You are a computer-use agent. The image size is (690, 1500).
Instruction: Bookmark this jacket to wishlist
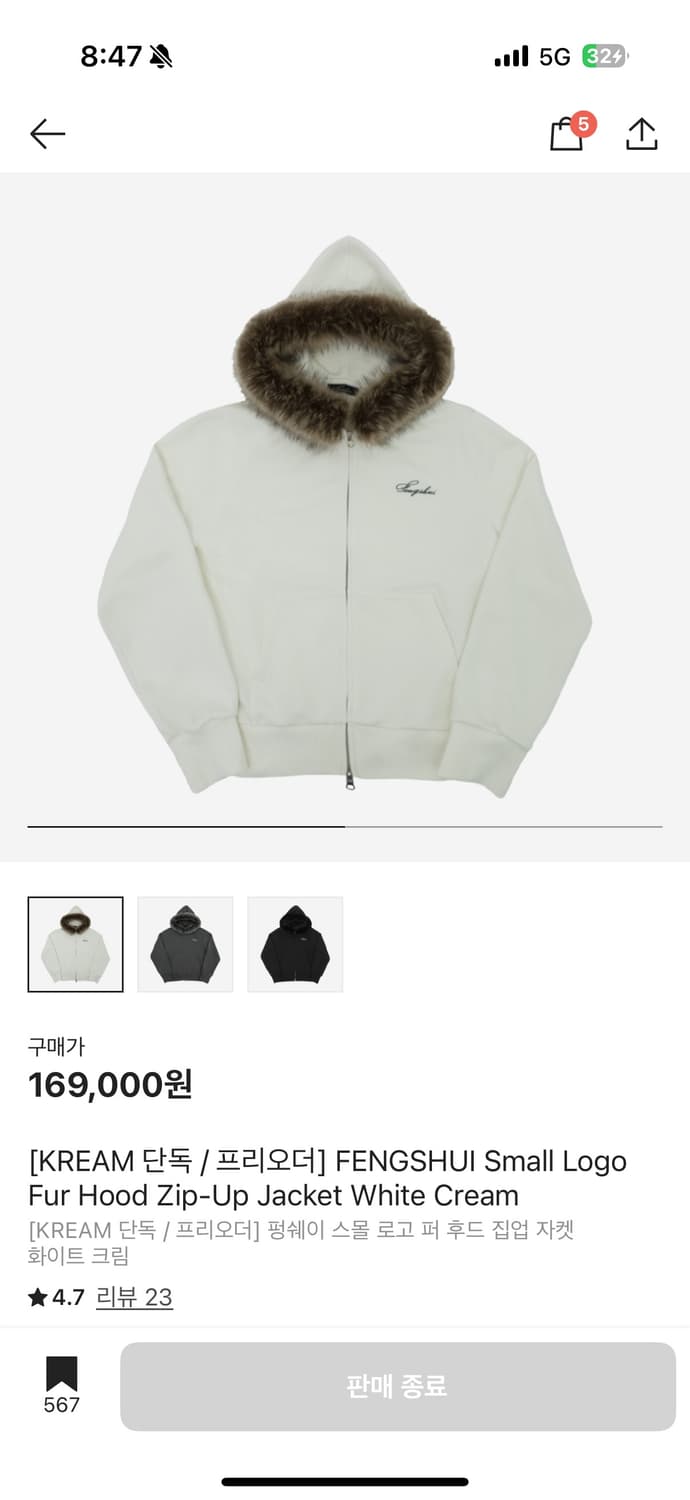pyautogui.click(x=62, y=1384)
